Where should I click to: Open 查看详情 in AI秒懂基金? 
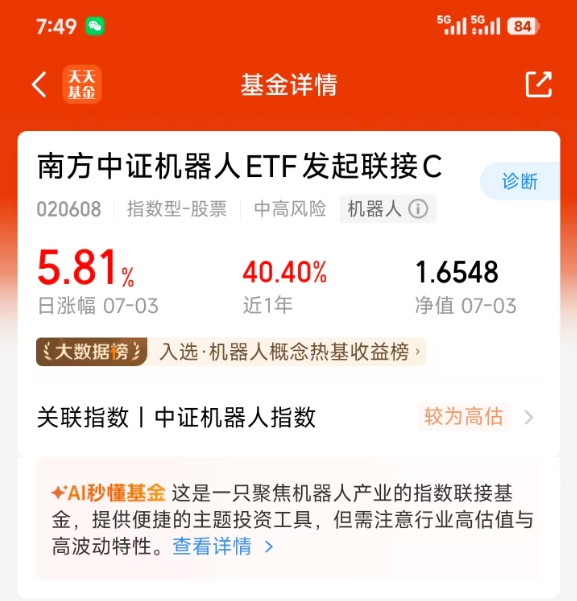223,547
